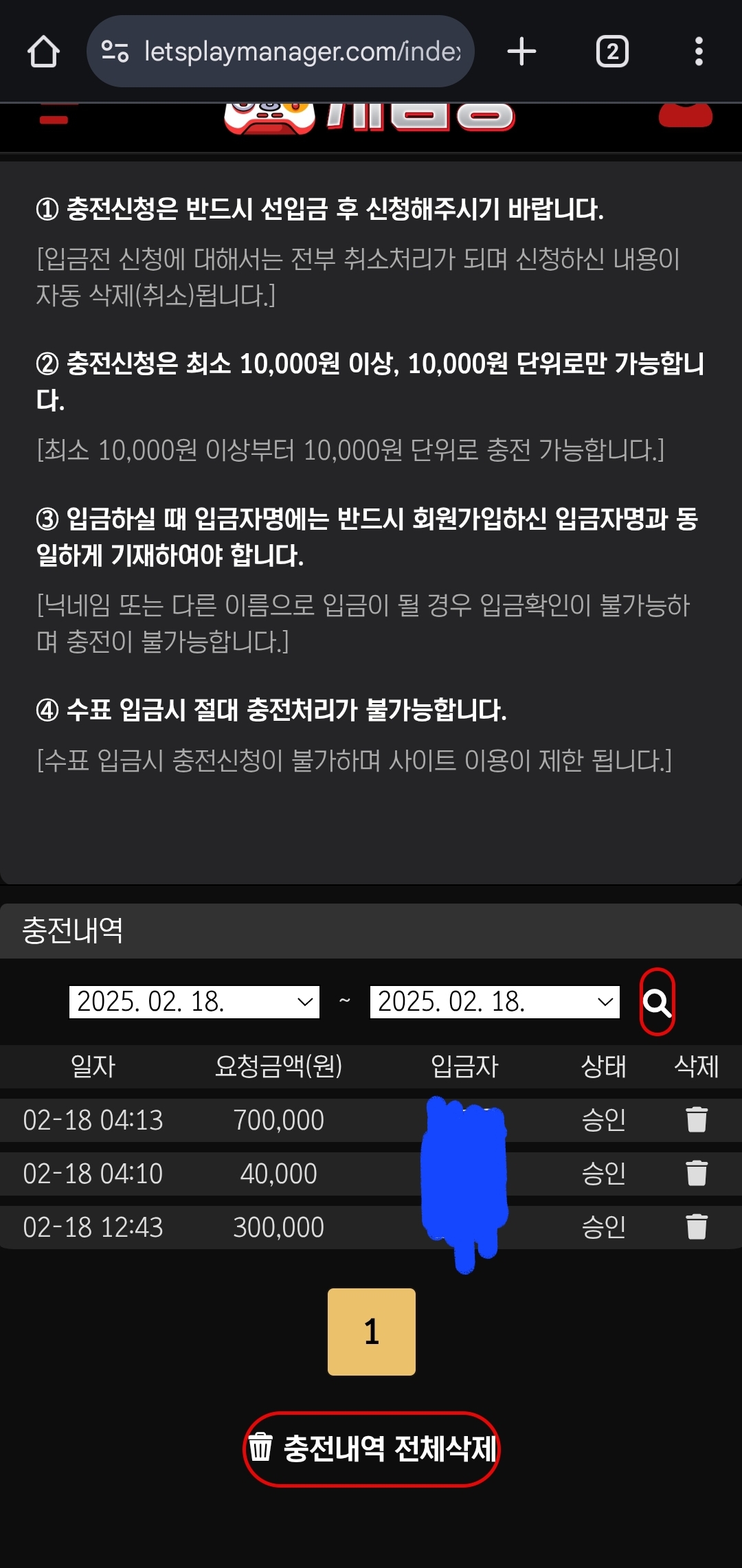Delete the 700,000 charge record
The width and height of the screenshot is (742, 1568).
click(697, 1119)
